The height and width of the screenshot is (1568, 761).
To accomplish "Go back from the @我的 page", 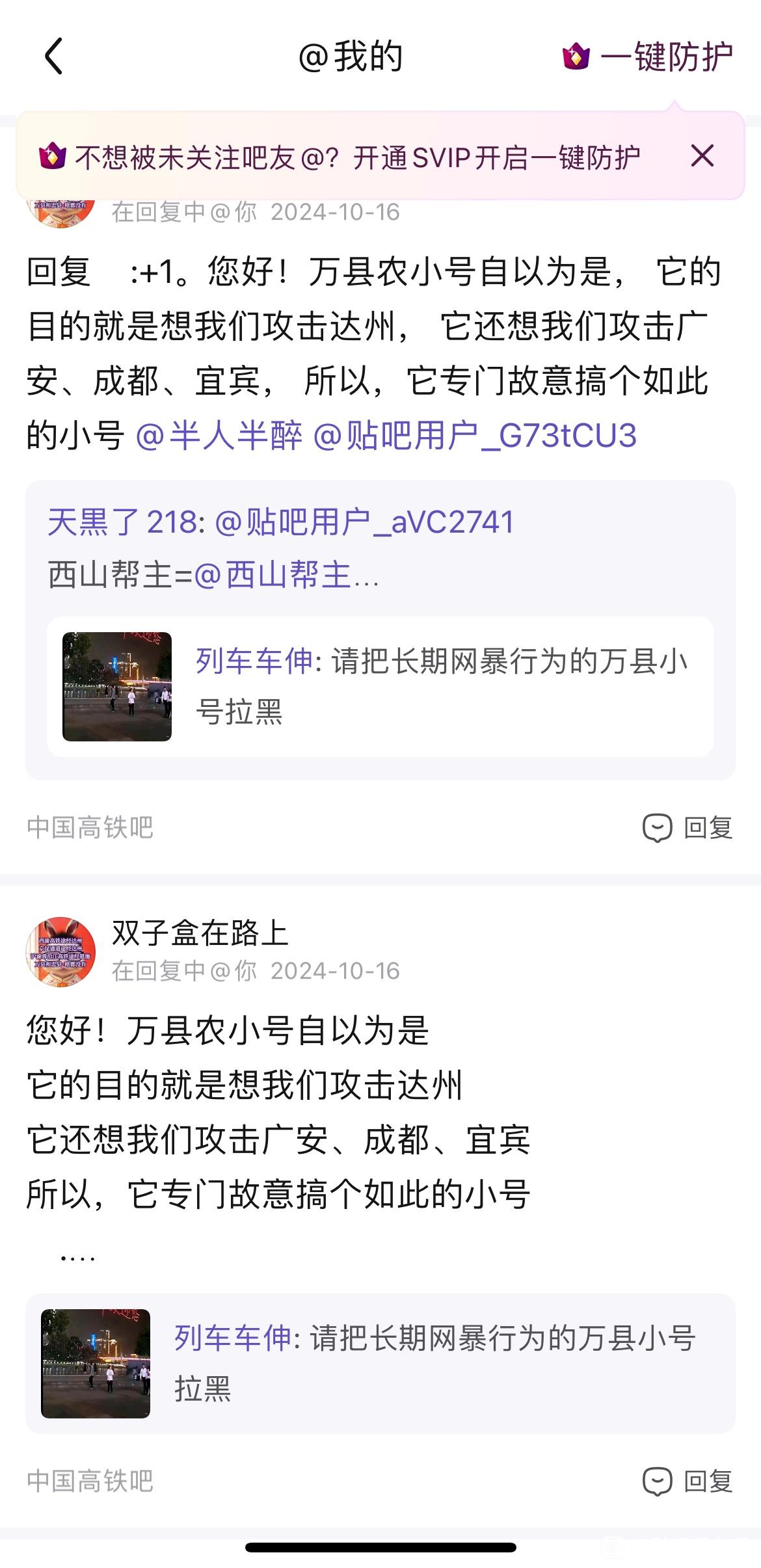I will pos(53,57).
